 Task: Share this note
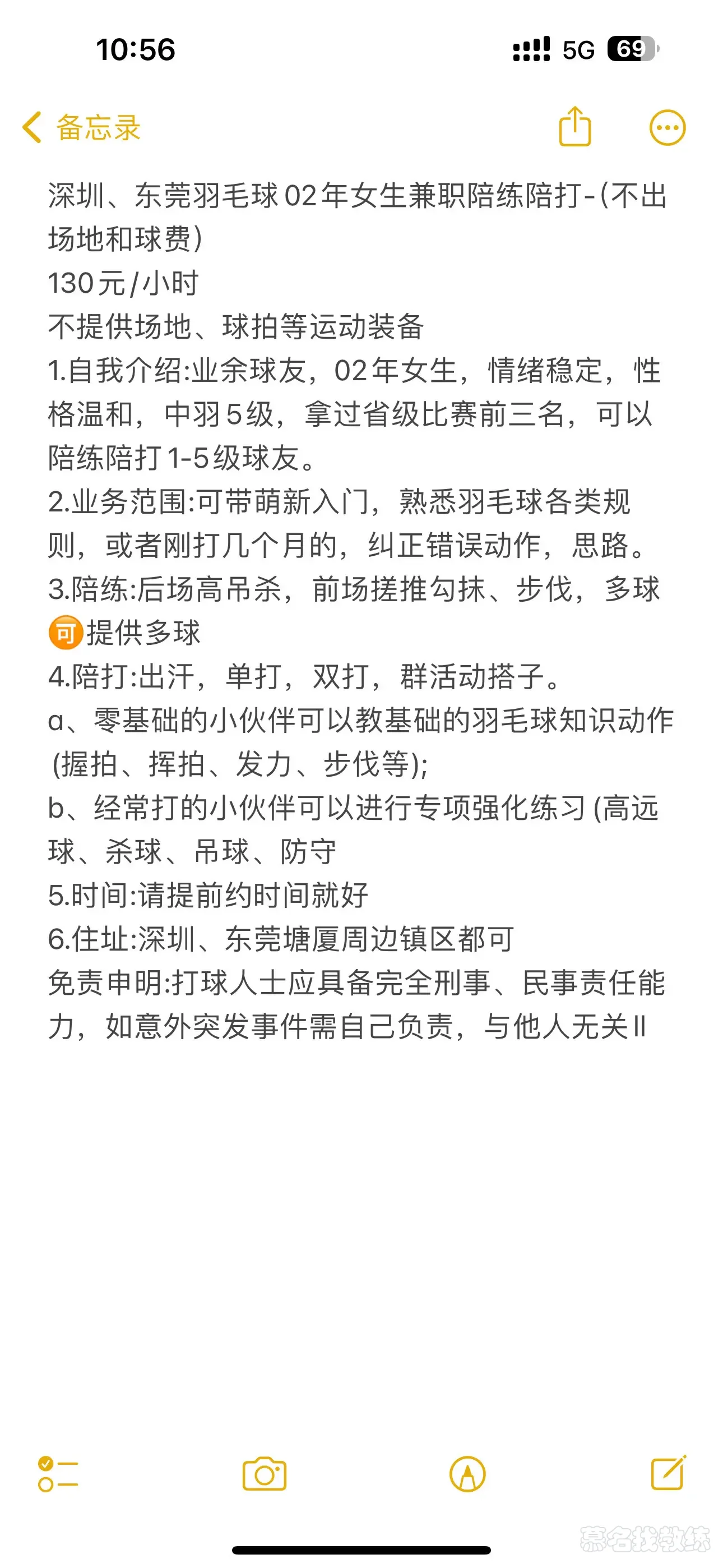574,127
